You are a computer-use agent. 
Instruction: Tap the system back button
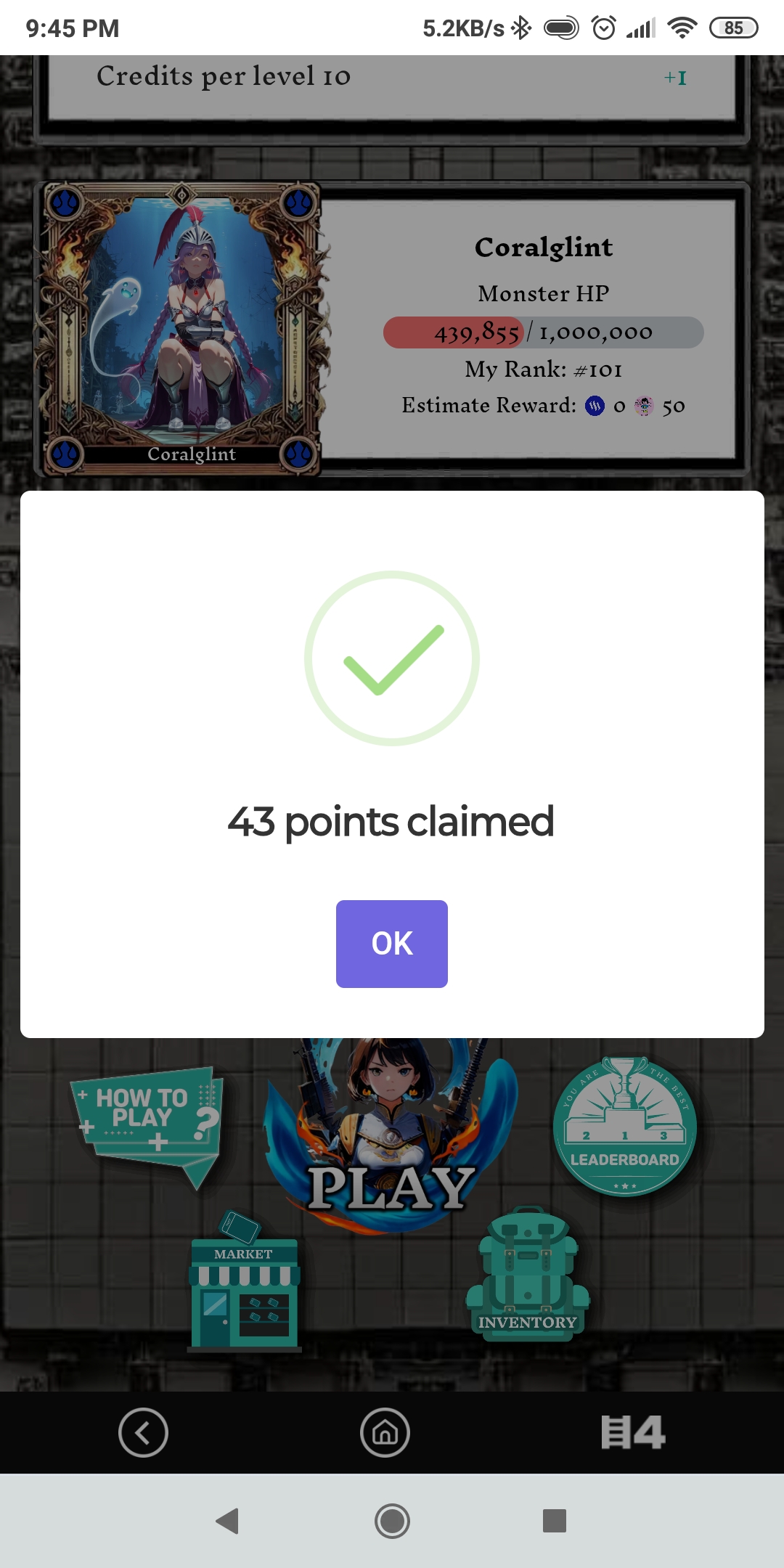click(228, 1521)
